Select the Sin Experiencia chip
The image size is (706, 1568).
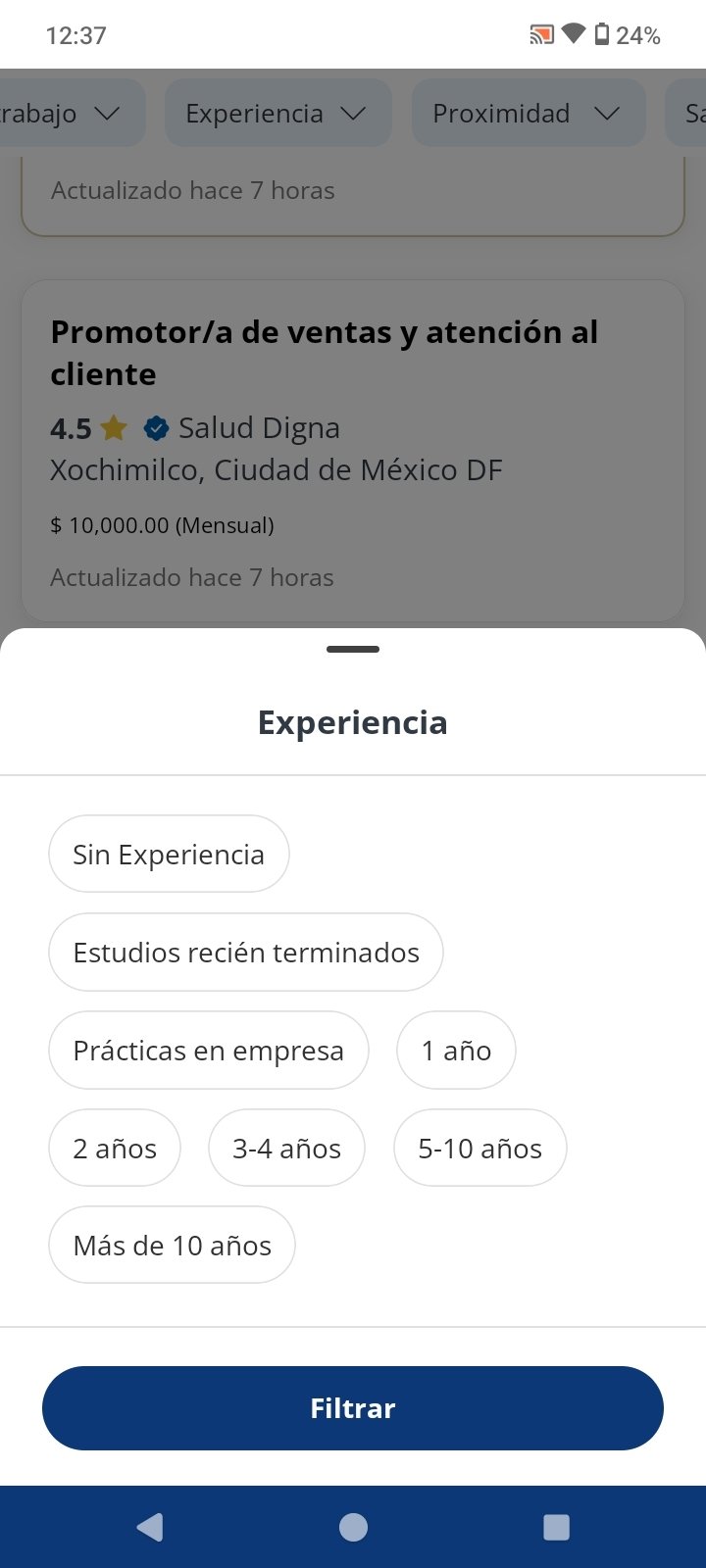169,855
